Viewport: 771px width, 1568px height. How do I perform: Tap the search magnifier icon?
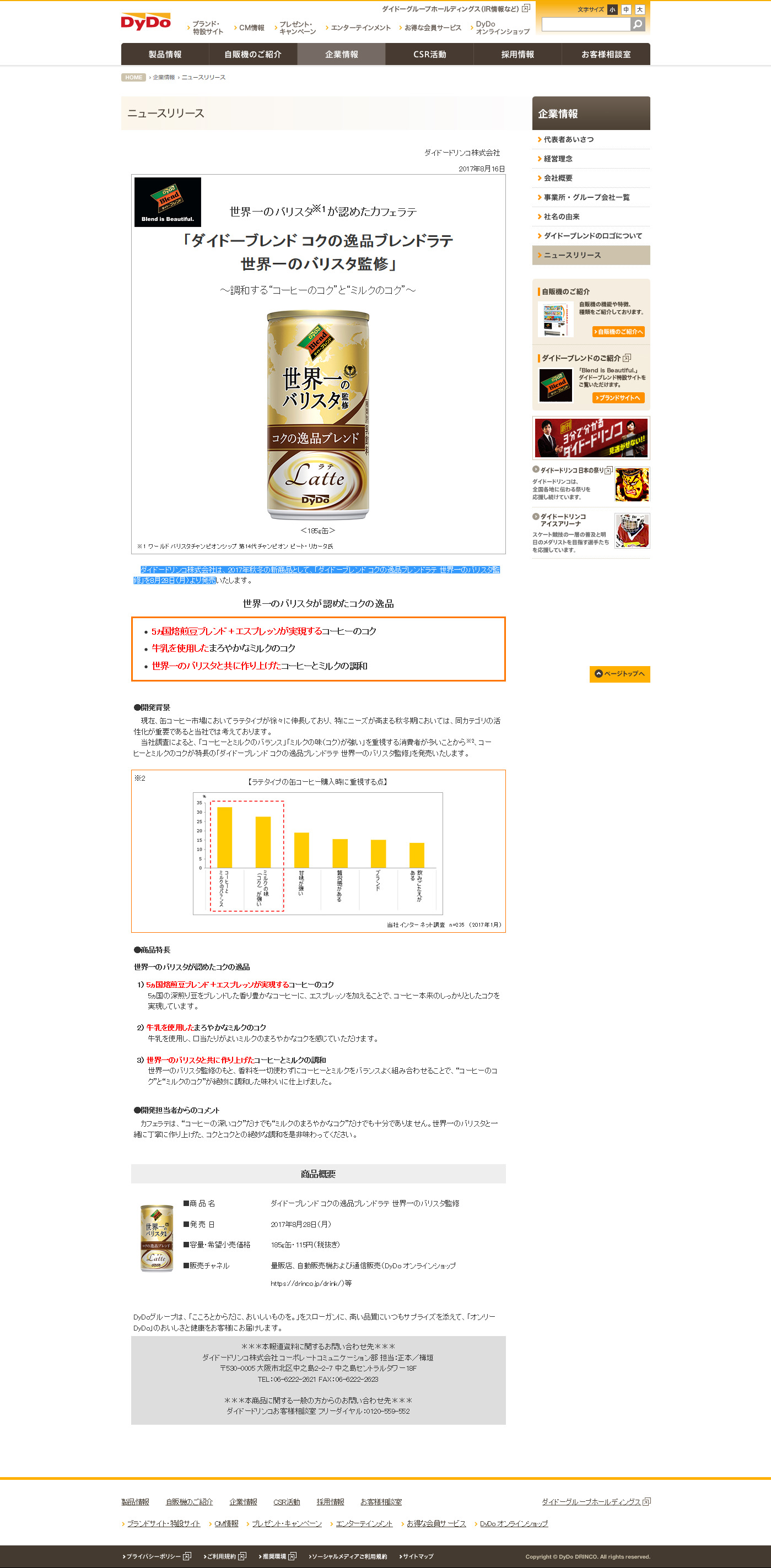[638, 24]
